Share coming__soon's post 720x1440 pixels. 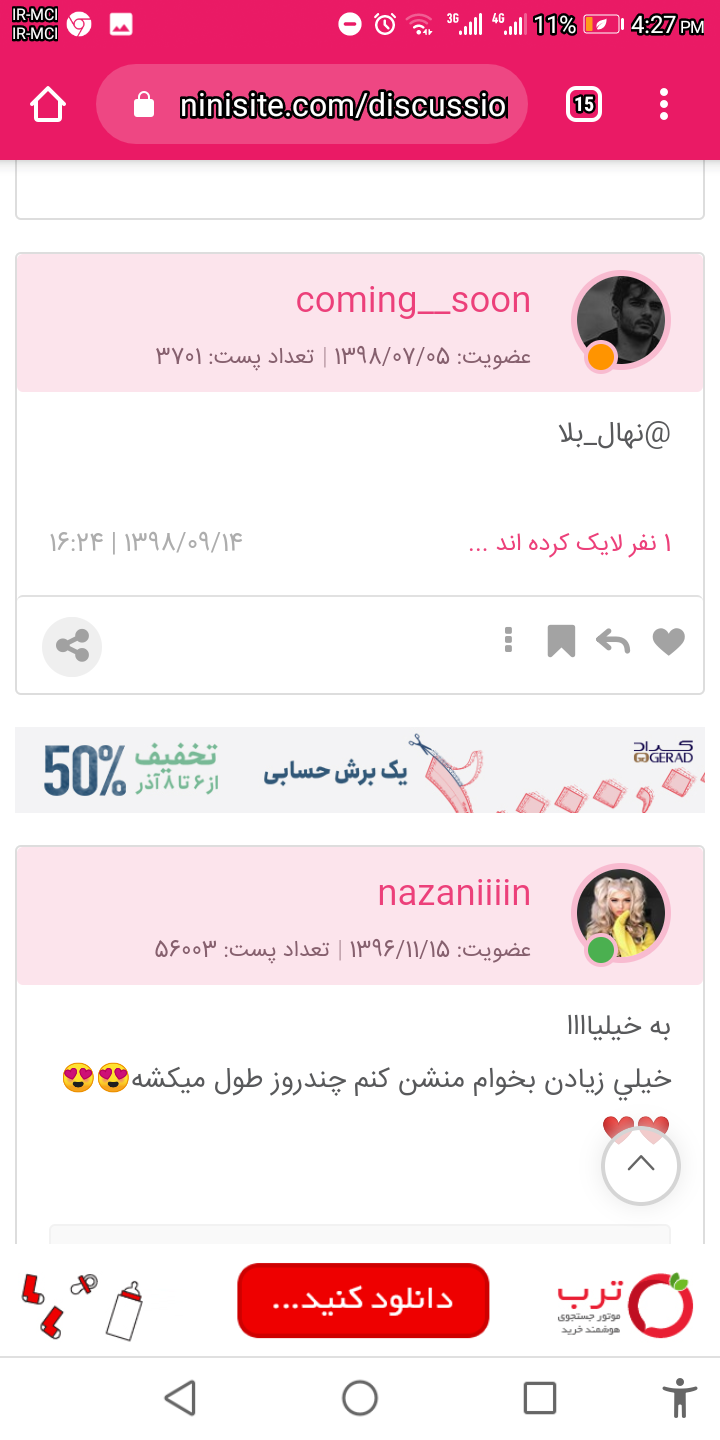(x=72, y=646)
